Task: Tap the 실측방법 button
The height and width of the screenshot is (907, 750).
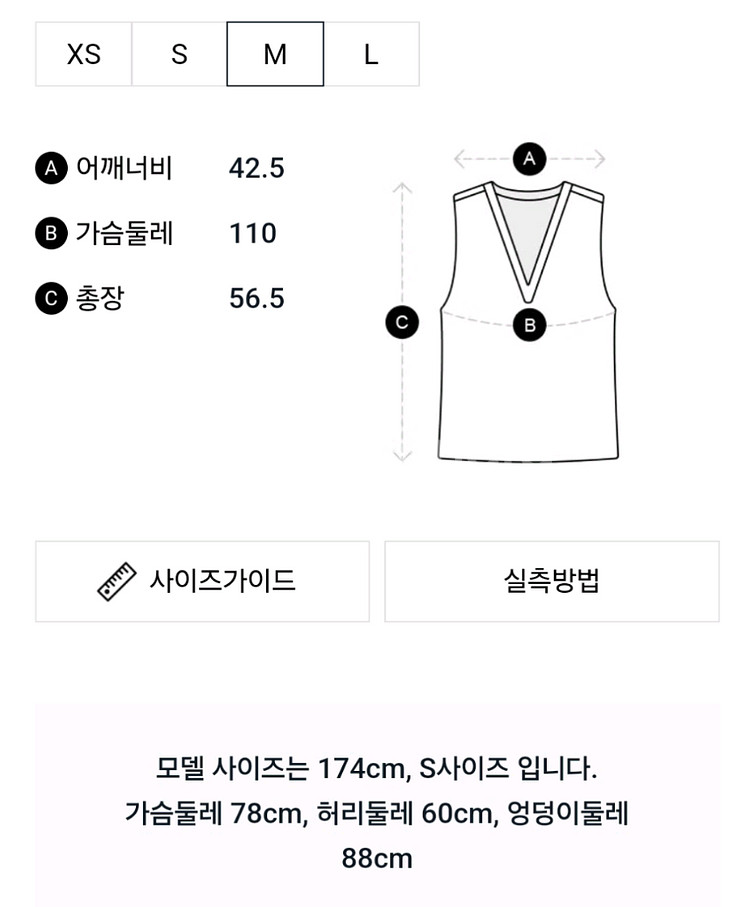Action: (x=551, y=581)
